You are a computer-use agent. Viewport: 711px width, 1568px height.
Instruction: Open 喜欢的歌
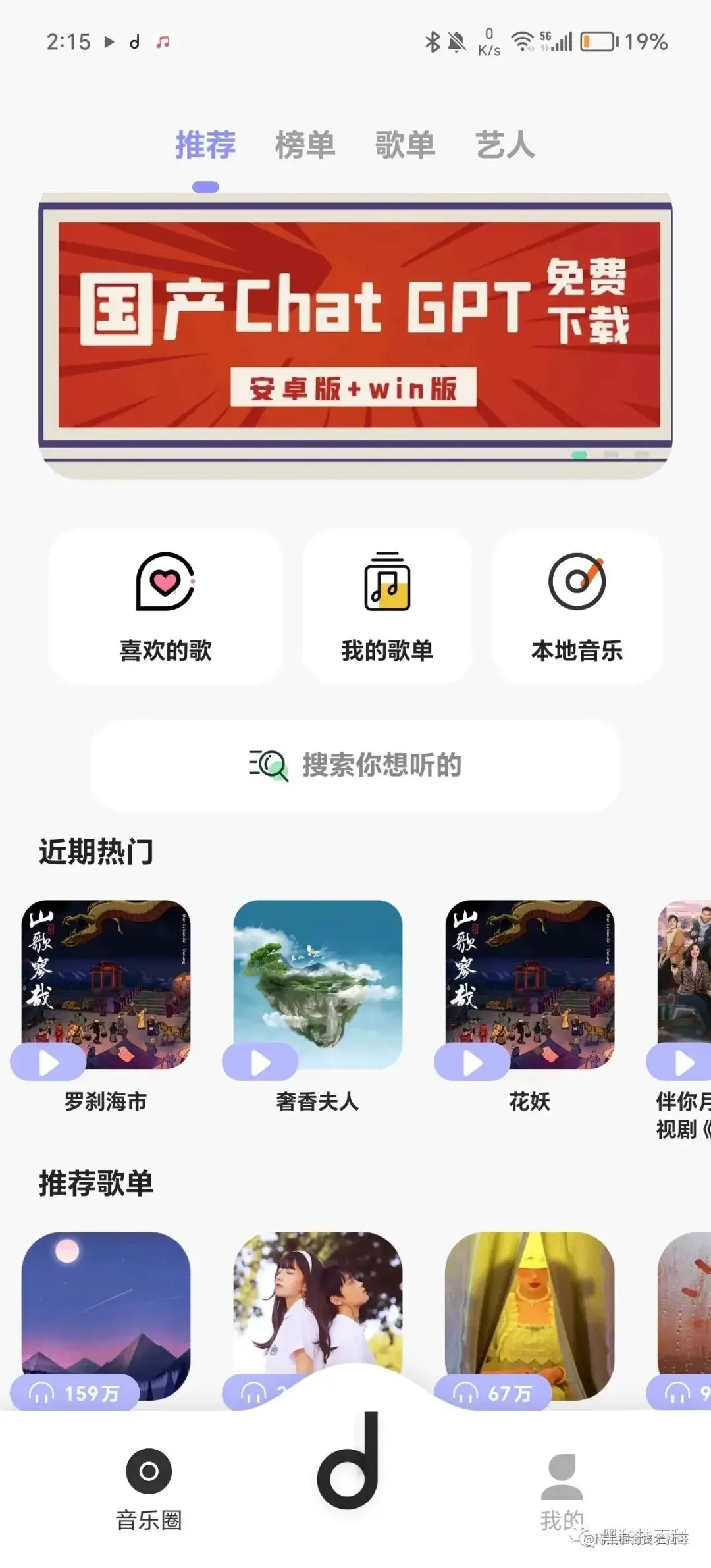pos(165,607)
